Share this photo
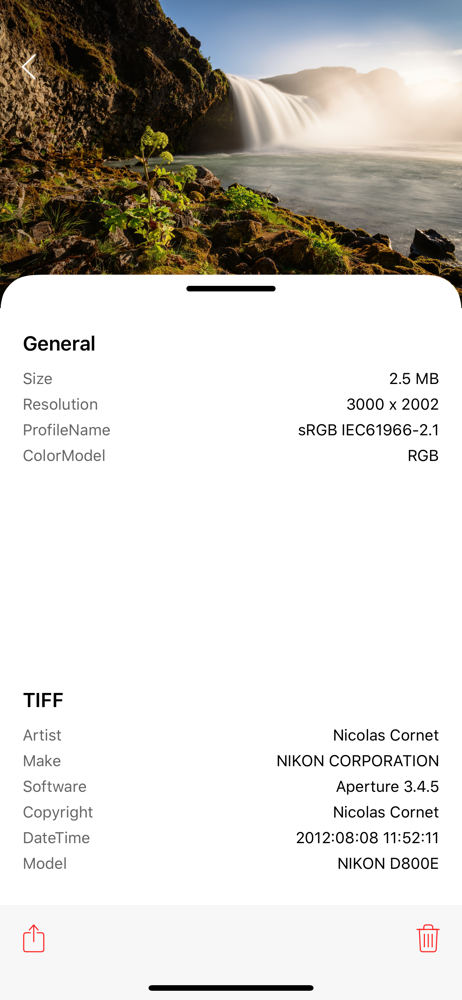The image size is (462, 1000). [34, 939]
